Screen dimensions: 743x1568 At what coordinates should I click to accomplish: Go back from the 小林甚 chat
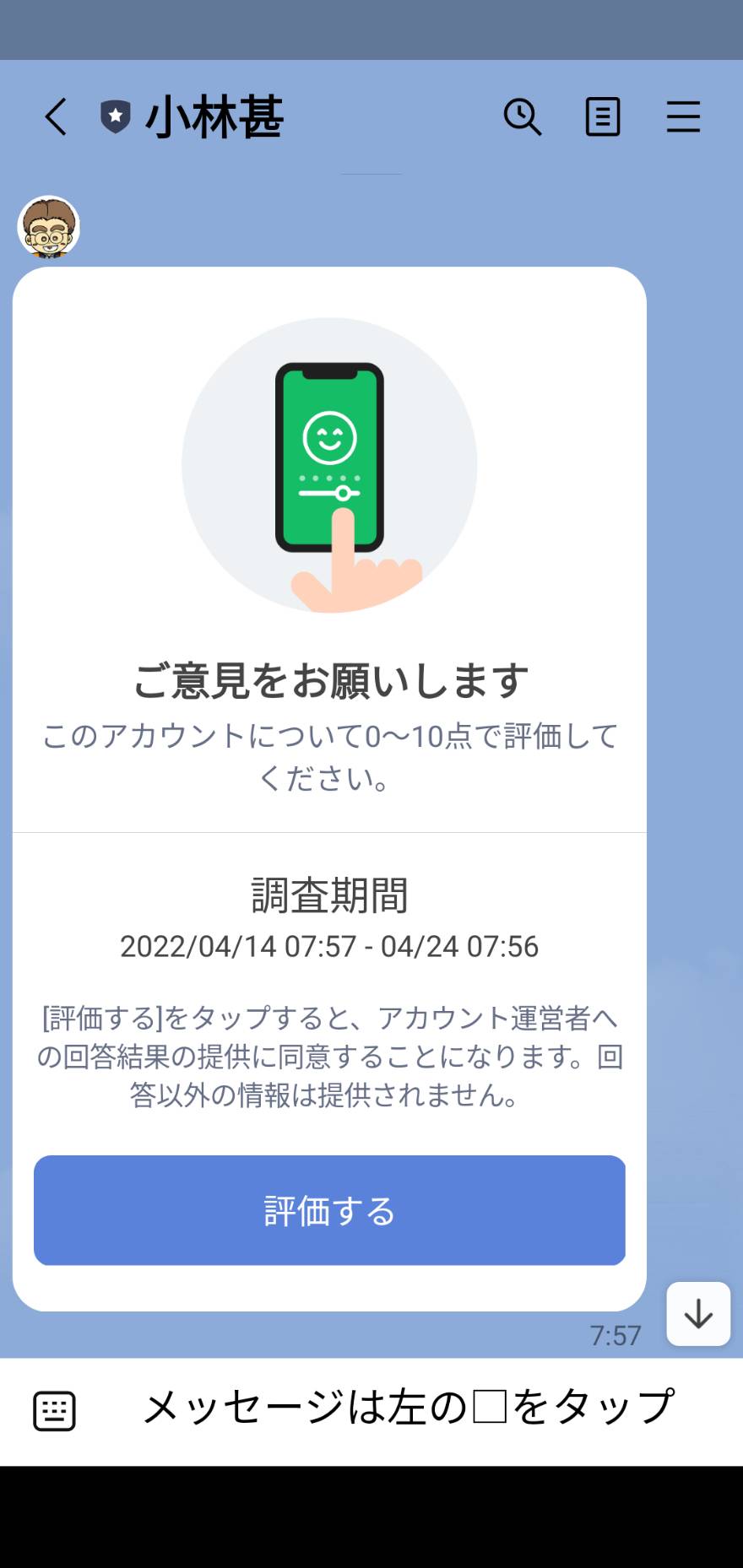click(56, 117)
